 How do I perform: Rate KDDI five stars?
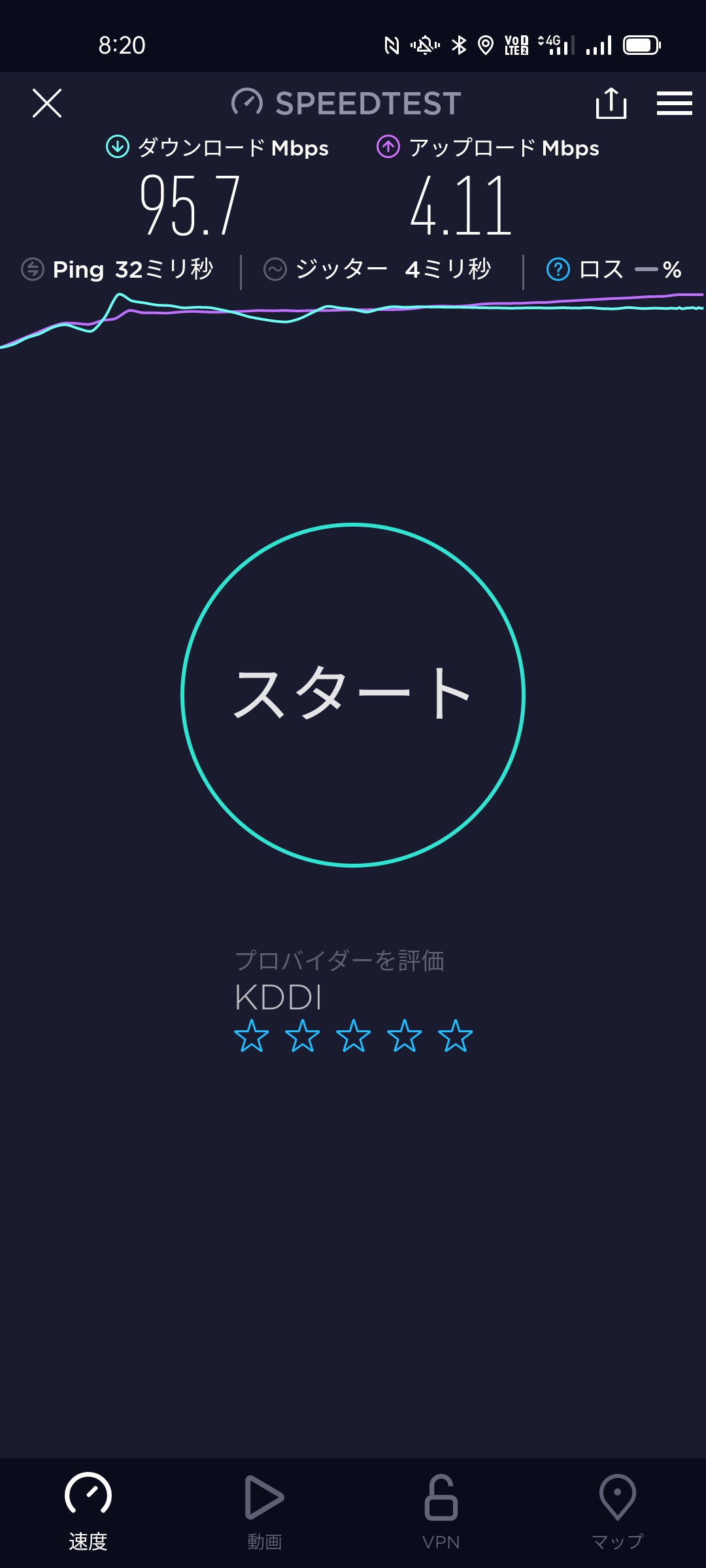[456, 1036]
